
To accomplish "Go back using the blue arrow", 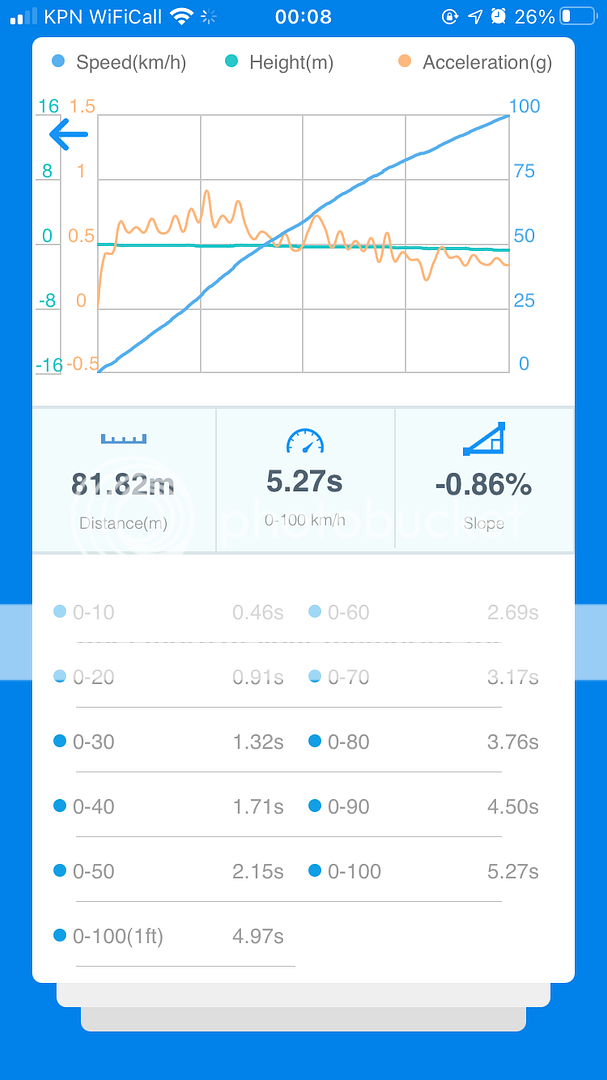I will tap(68, 134).
